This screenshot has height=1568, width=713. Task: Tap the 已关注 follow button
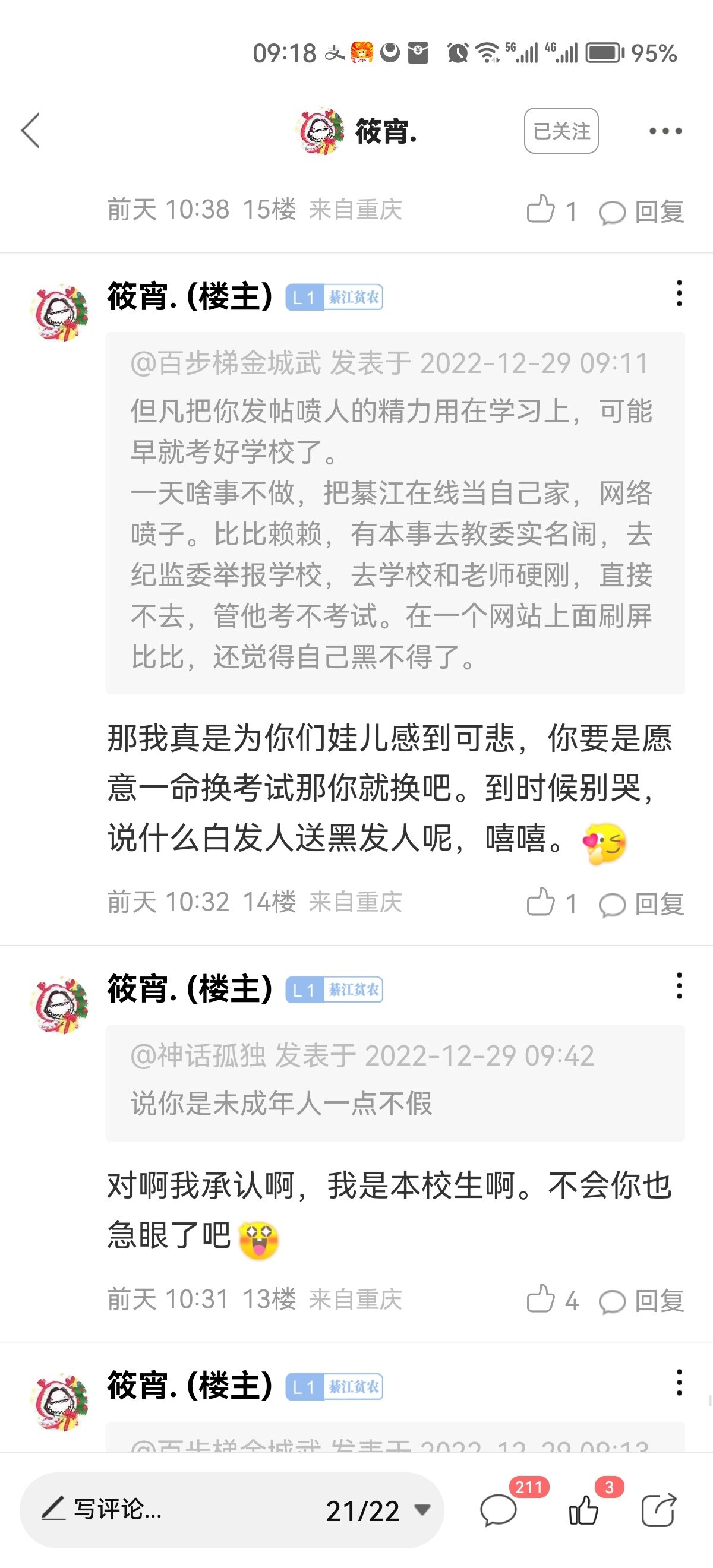(561, 131)
